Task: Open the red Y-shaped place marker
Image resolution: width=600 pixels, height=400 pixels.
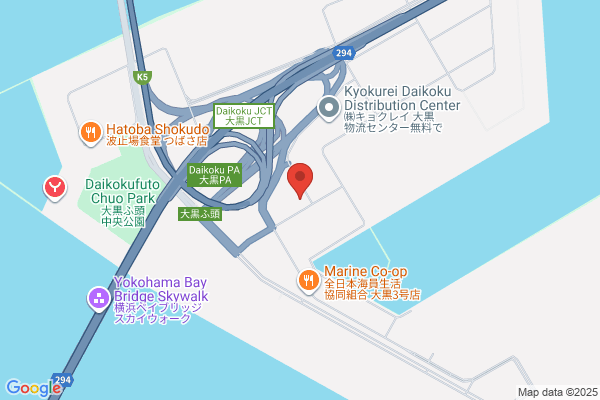Action: [x=55, y=188]
